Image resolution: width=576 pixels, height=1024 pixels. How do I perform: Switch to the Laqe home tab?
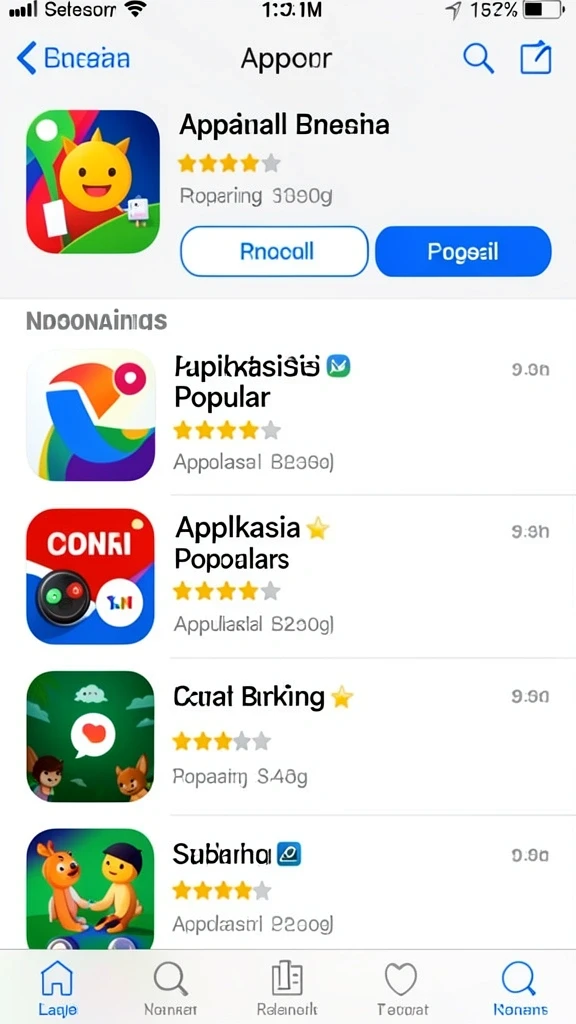click(57, 986)
